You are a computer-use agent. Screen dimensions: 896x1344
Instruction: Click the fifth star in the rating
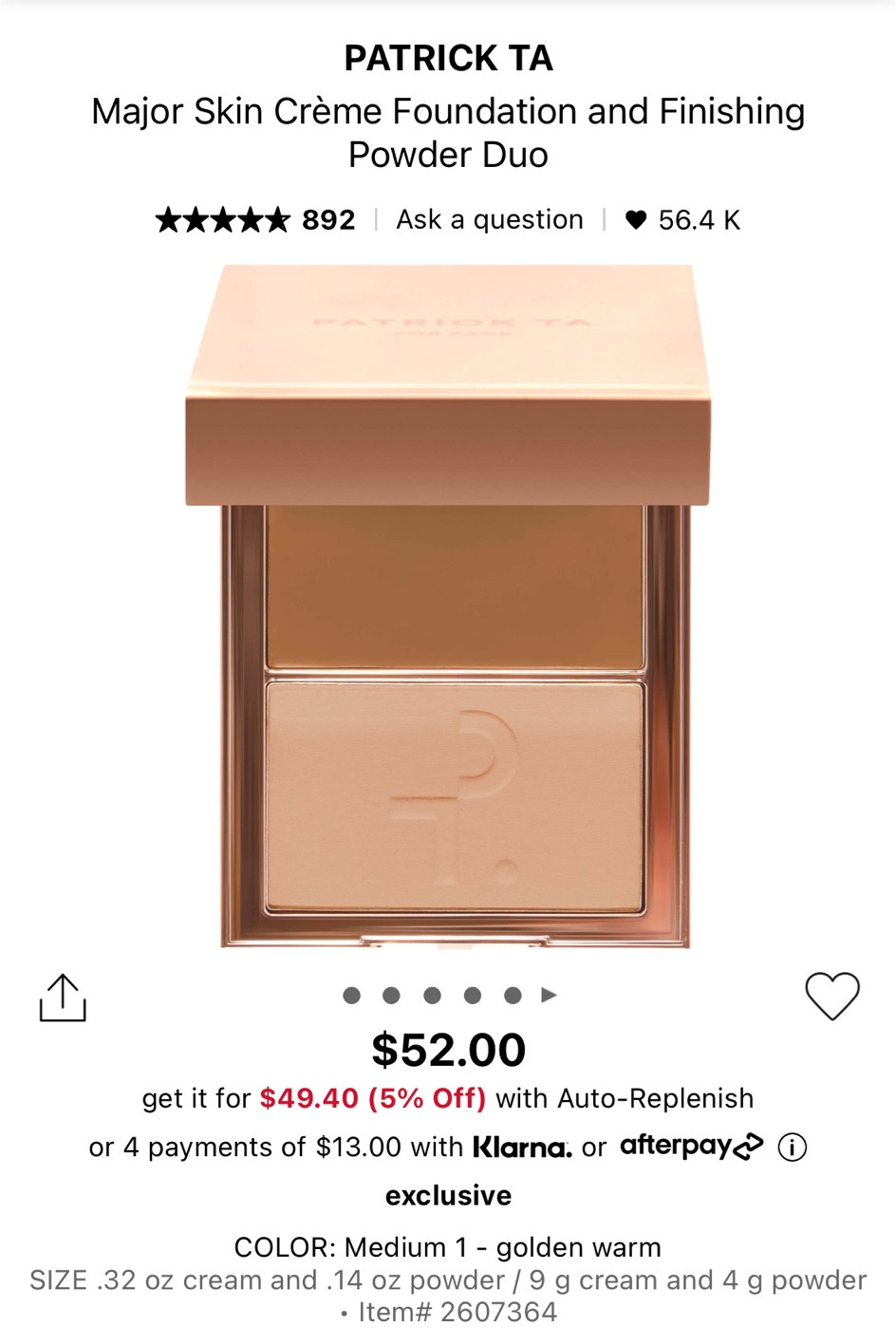click(278, 219)
